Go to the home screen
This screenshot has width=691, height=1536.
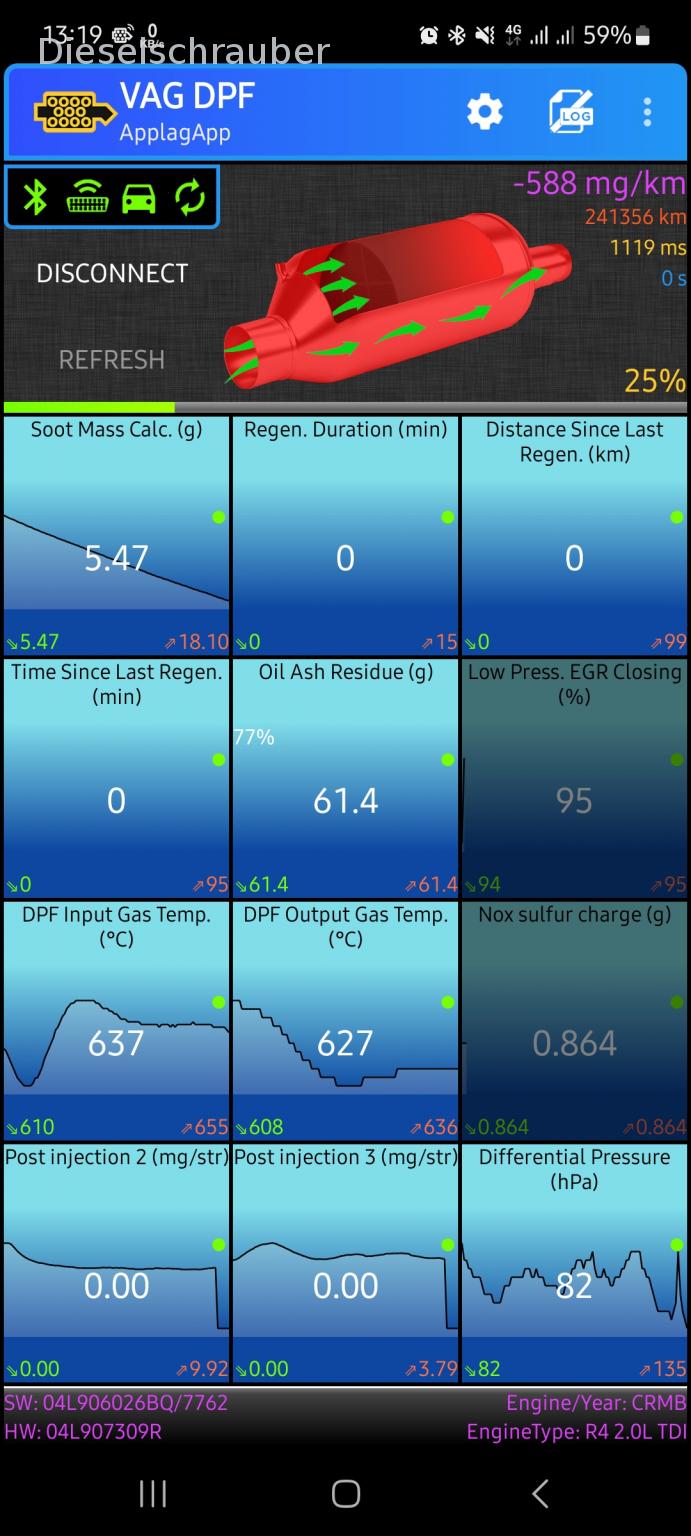(x=345, y=1494)
